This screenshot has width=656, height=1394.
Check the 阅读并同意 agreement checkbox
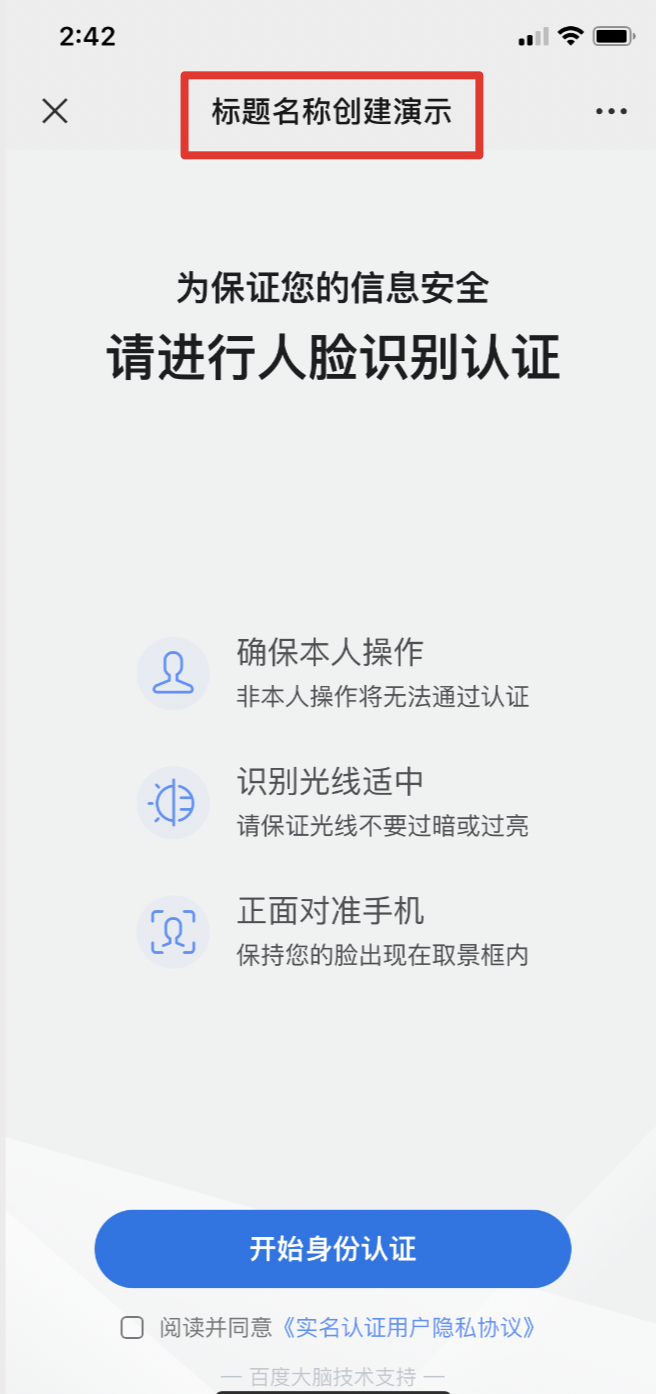click(x=132, y=1327)
